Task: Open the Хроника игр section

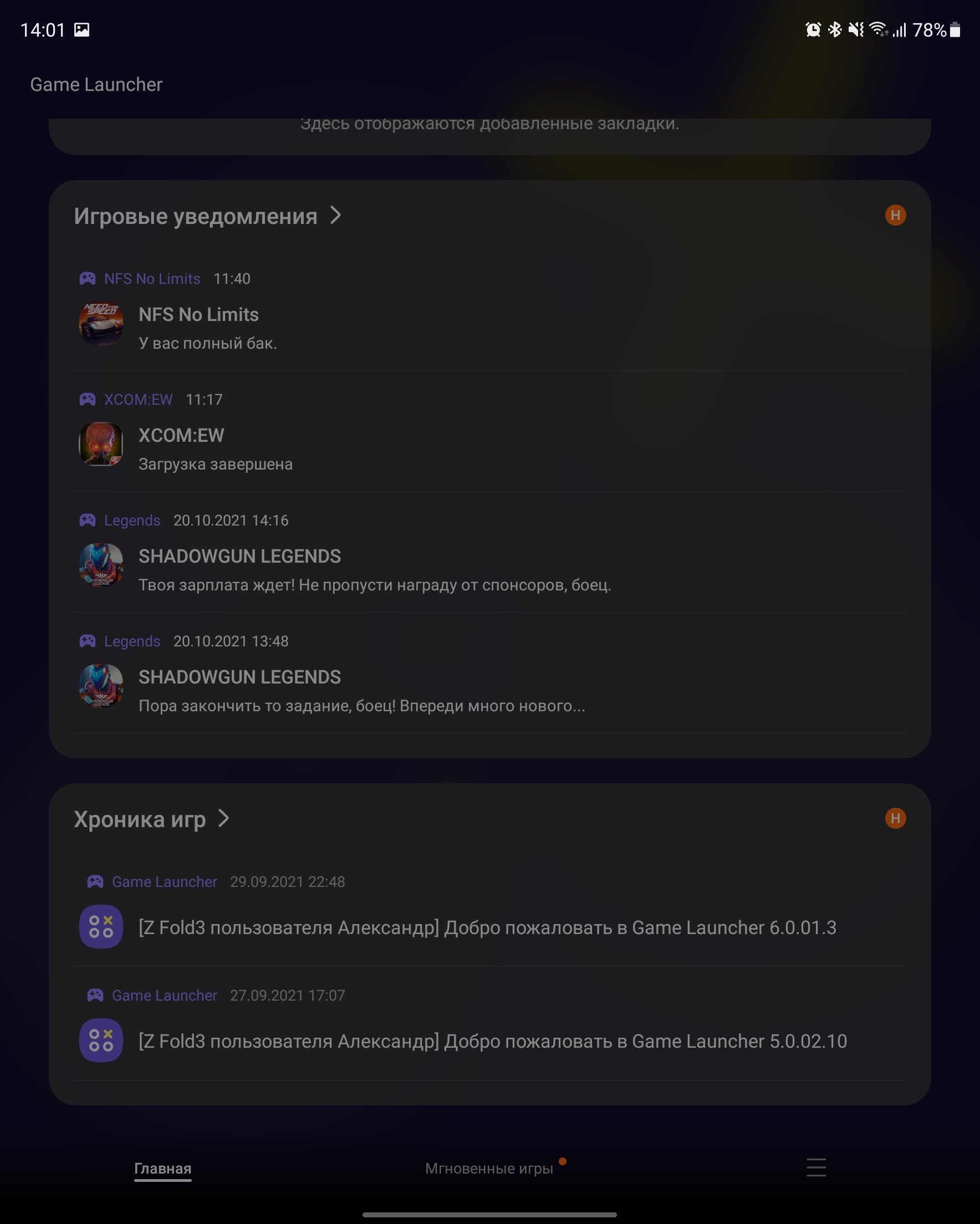Action: pos(151,819)
